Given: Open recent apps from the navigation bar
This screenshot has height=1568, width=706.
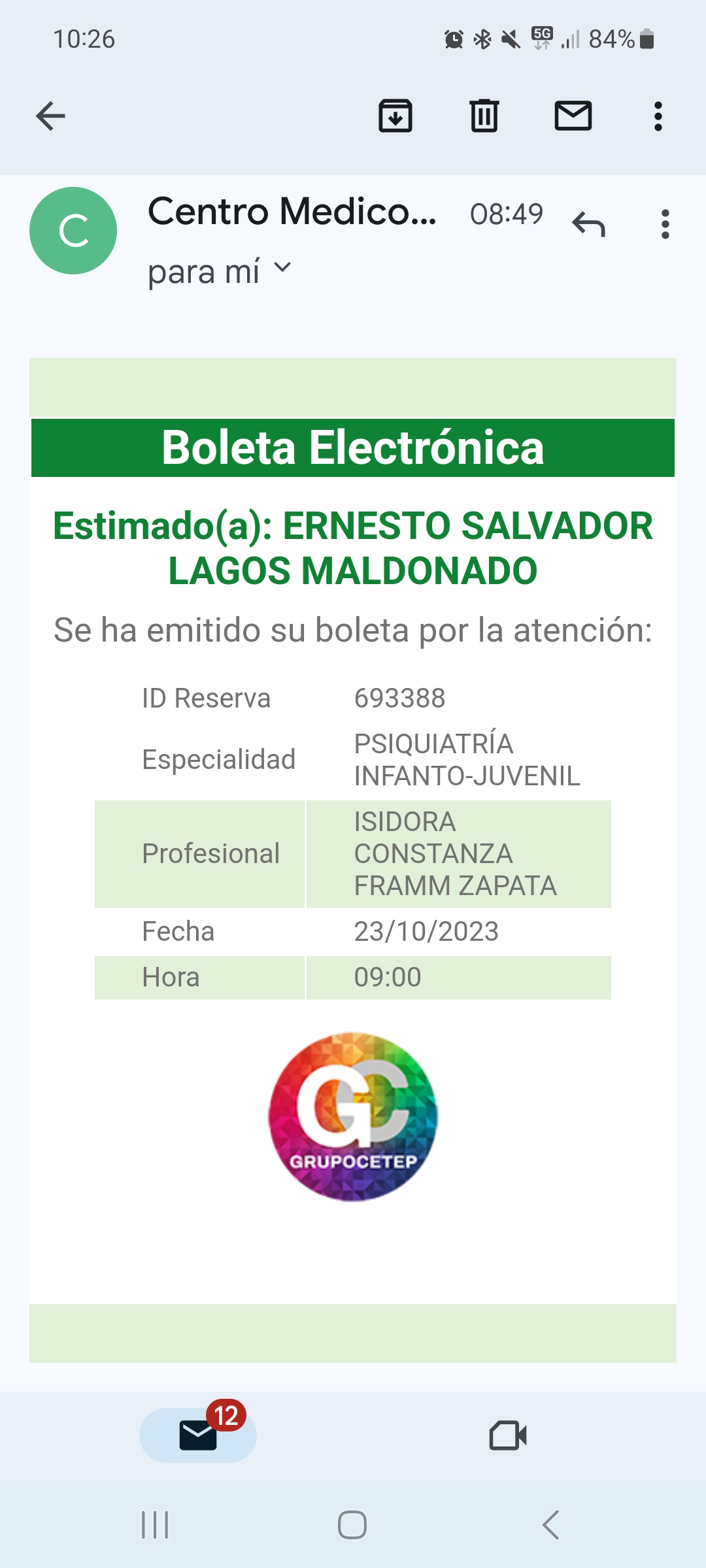Looking at the screenshot, I should tap(156, 1525).
